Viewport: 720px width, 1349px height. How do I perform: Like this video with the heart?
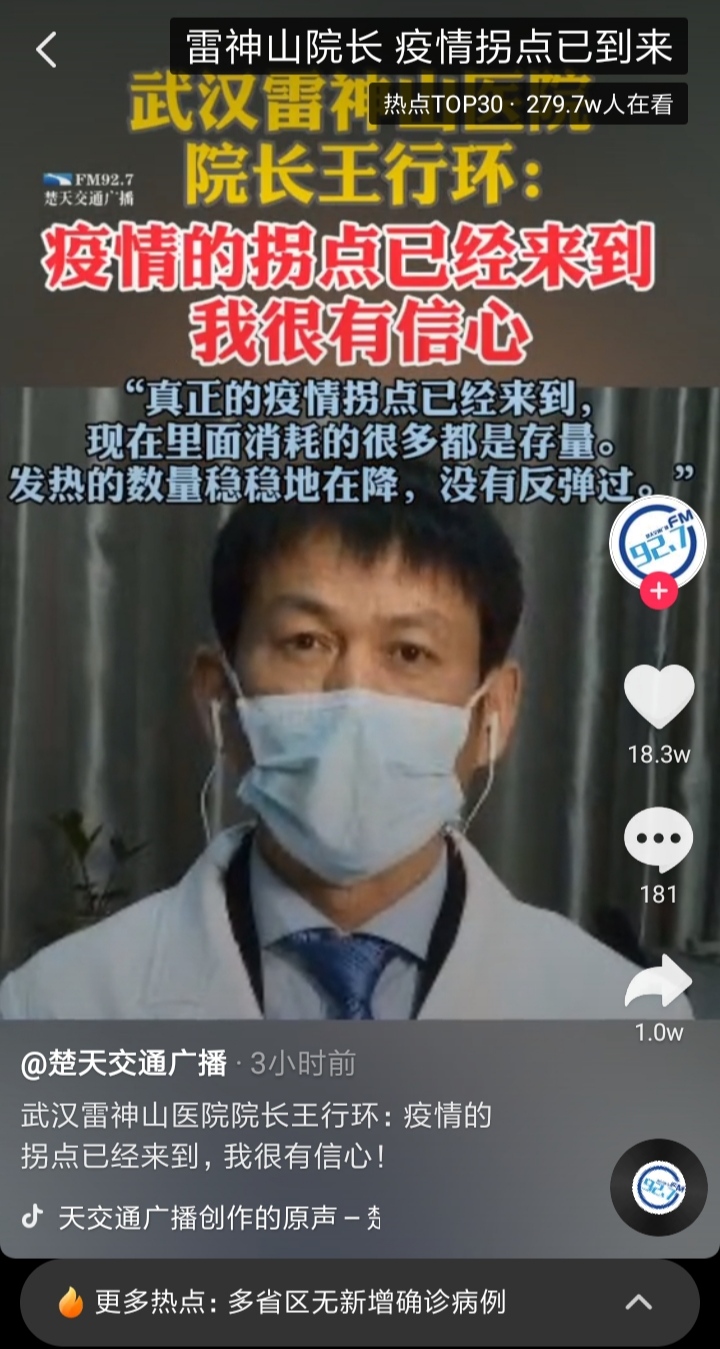(x=658, y=697)
